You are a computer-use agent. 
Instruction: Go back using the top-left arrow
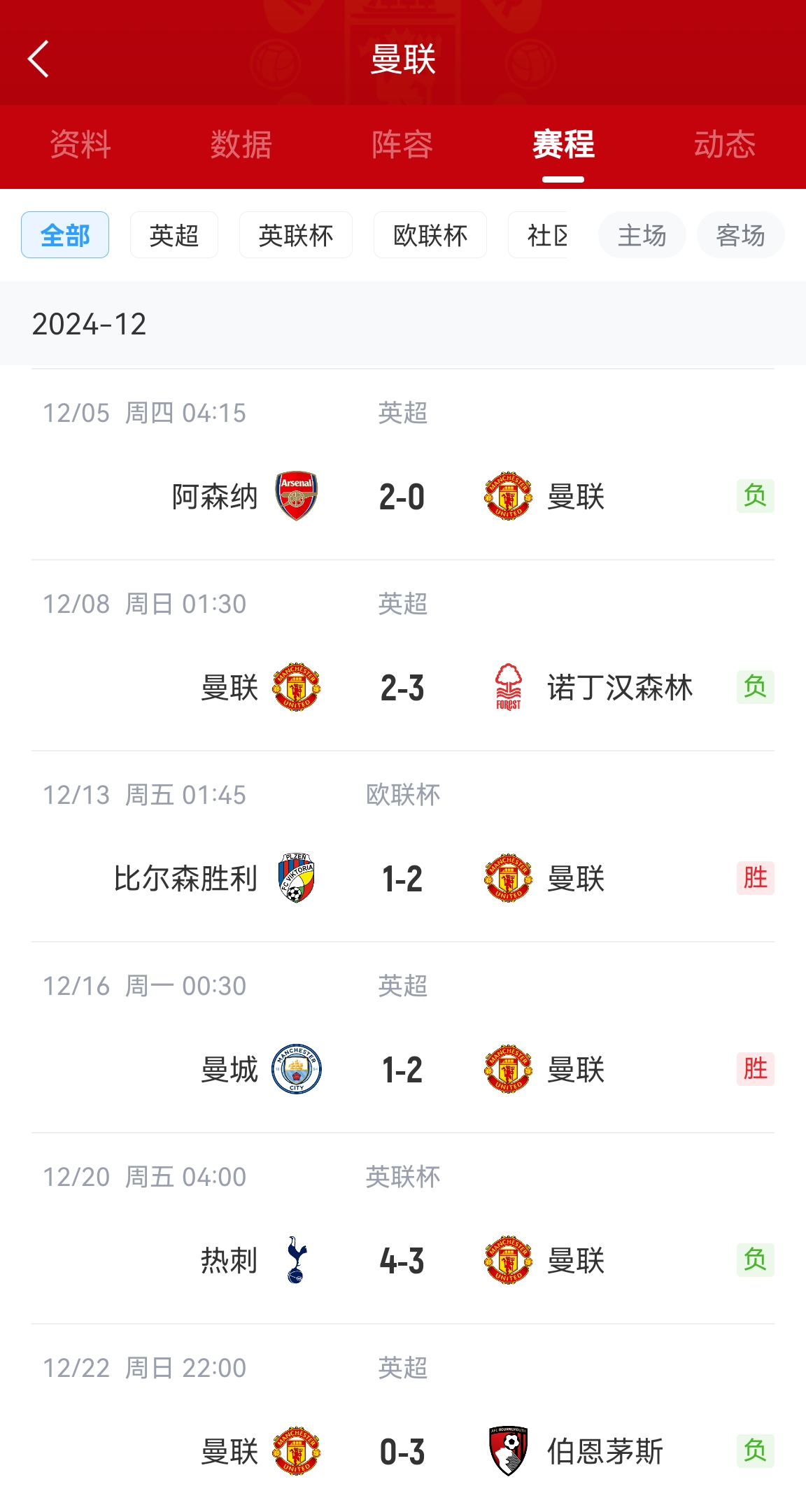point(38,59)
